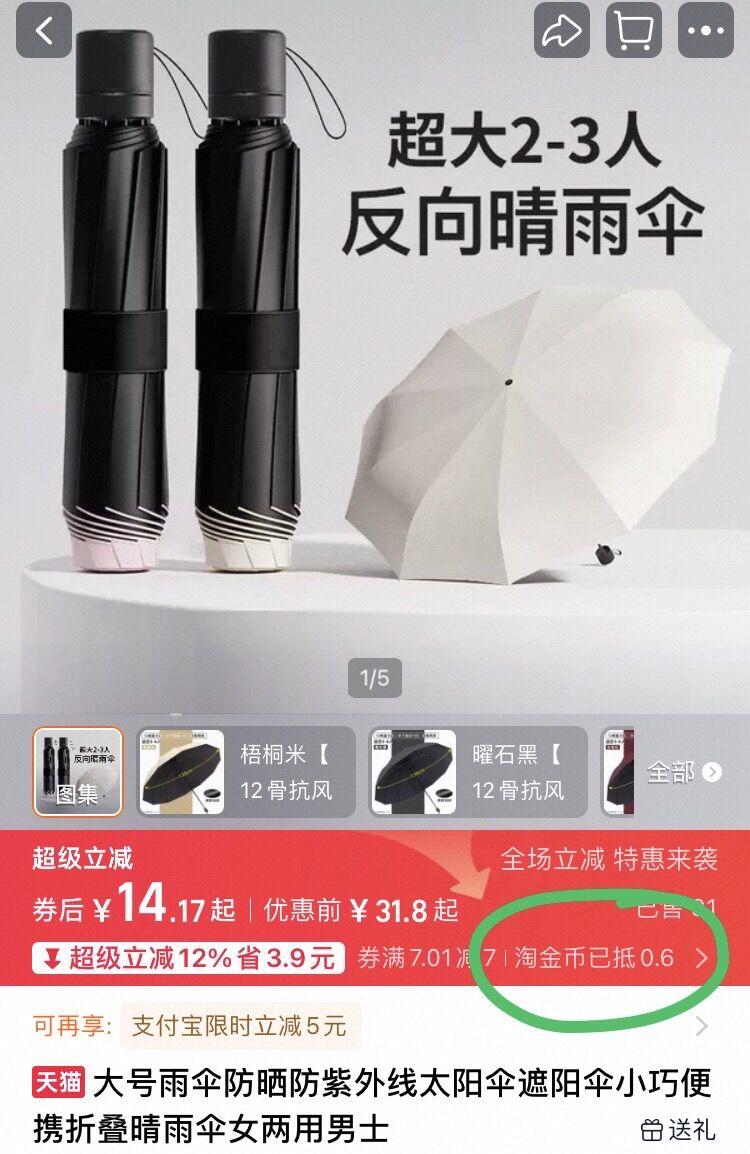The width and height of the screenshot is (750, 1154).
Task: Open the shopping cart
Action: [634, 31]
